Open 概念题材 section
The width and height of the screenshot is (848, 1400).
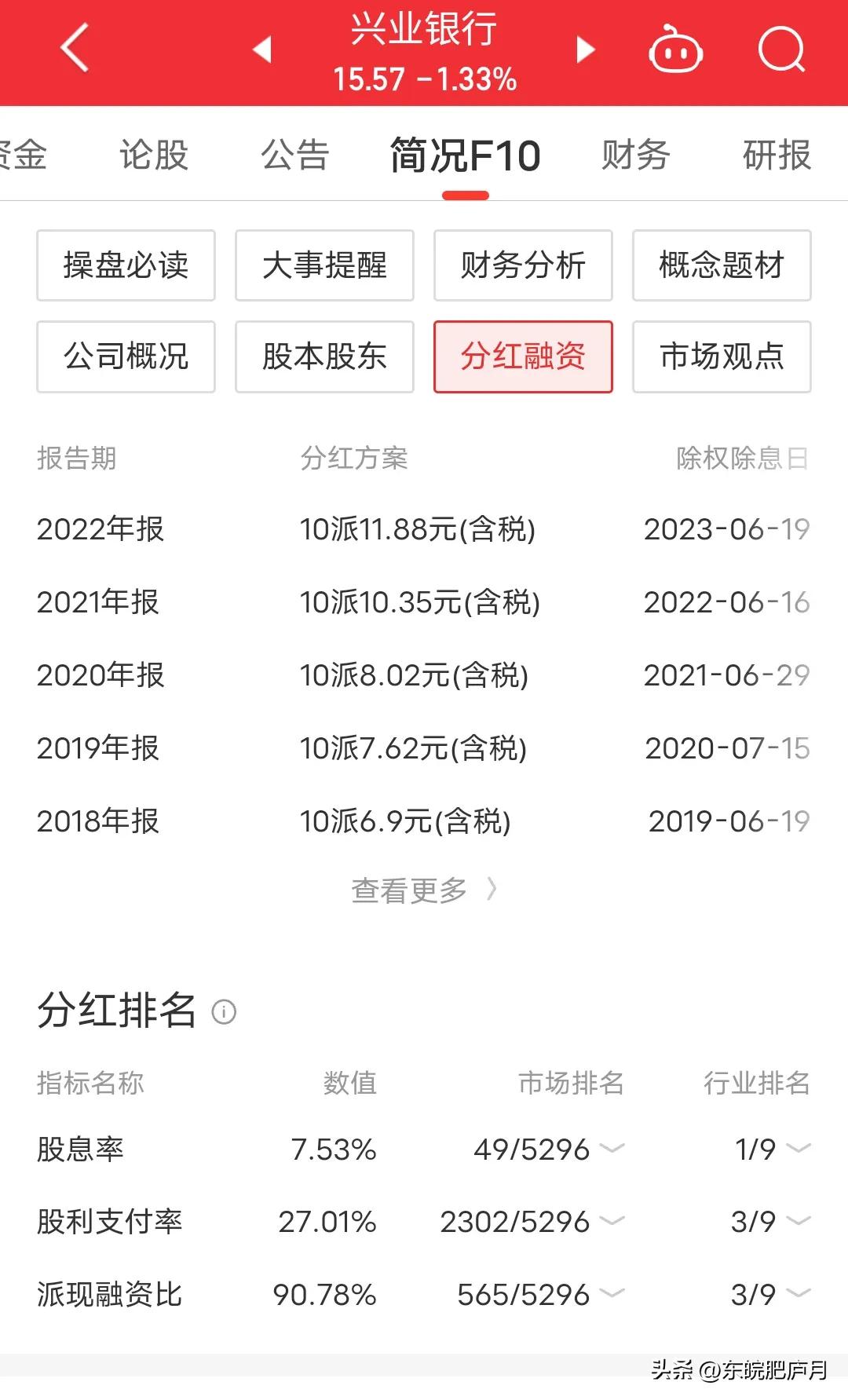pos(722,265)
